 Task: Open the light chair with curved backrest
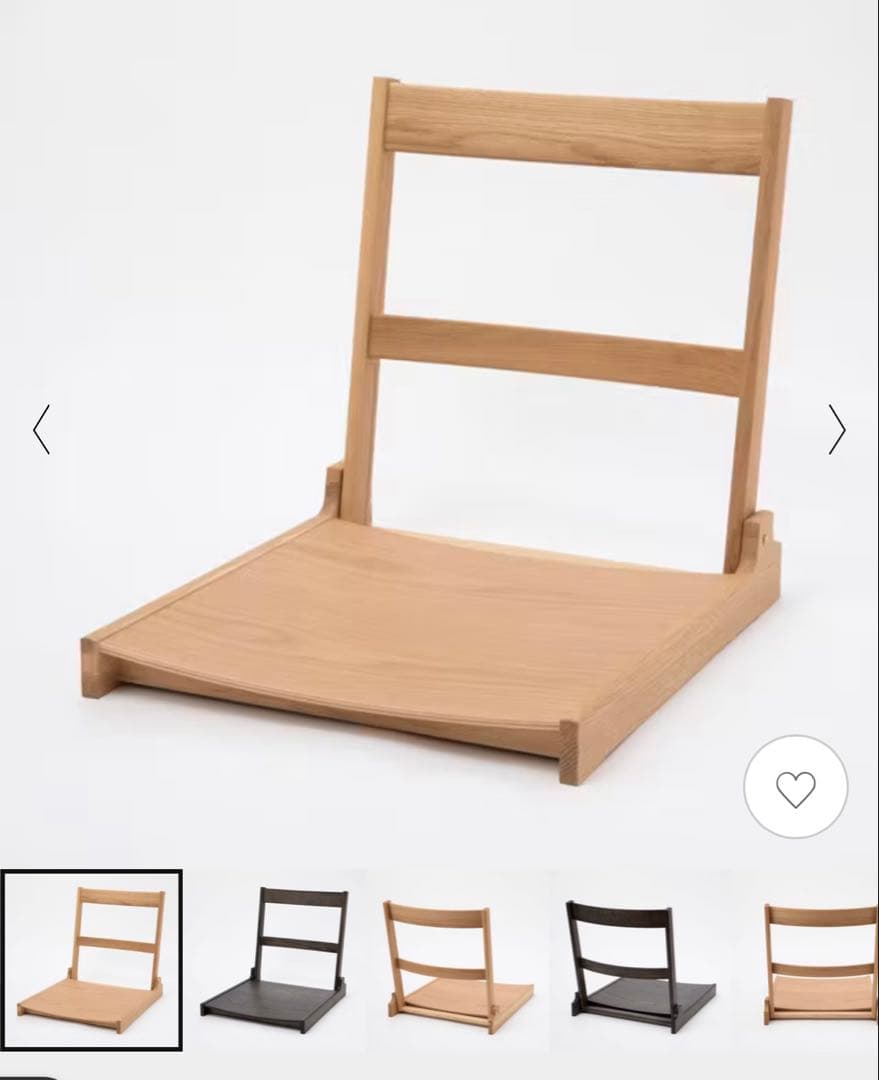coord(457,961)
